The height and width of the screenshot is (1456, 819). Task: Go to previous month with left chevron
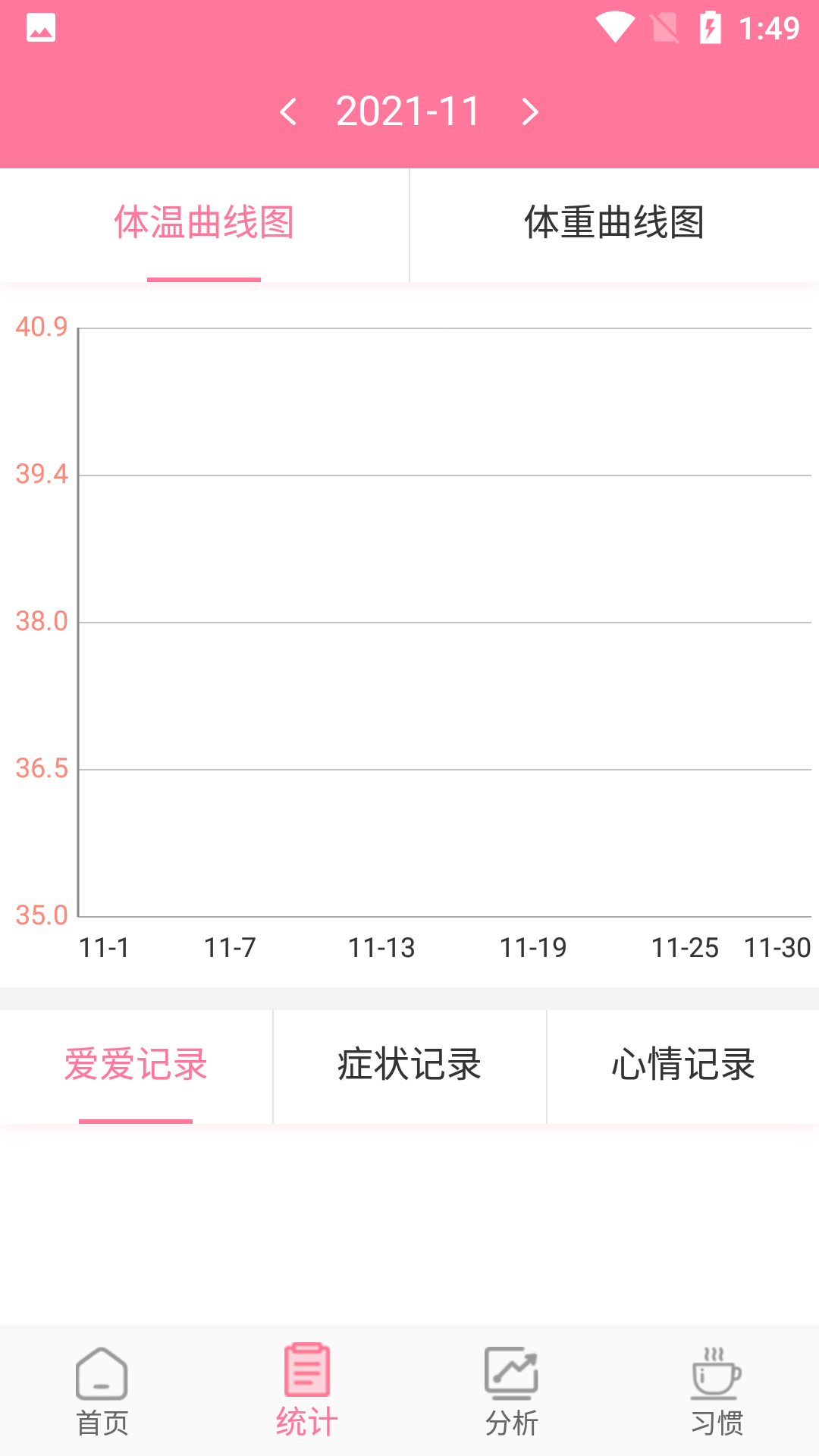pos(290,111)
